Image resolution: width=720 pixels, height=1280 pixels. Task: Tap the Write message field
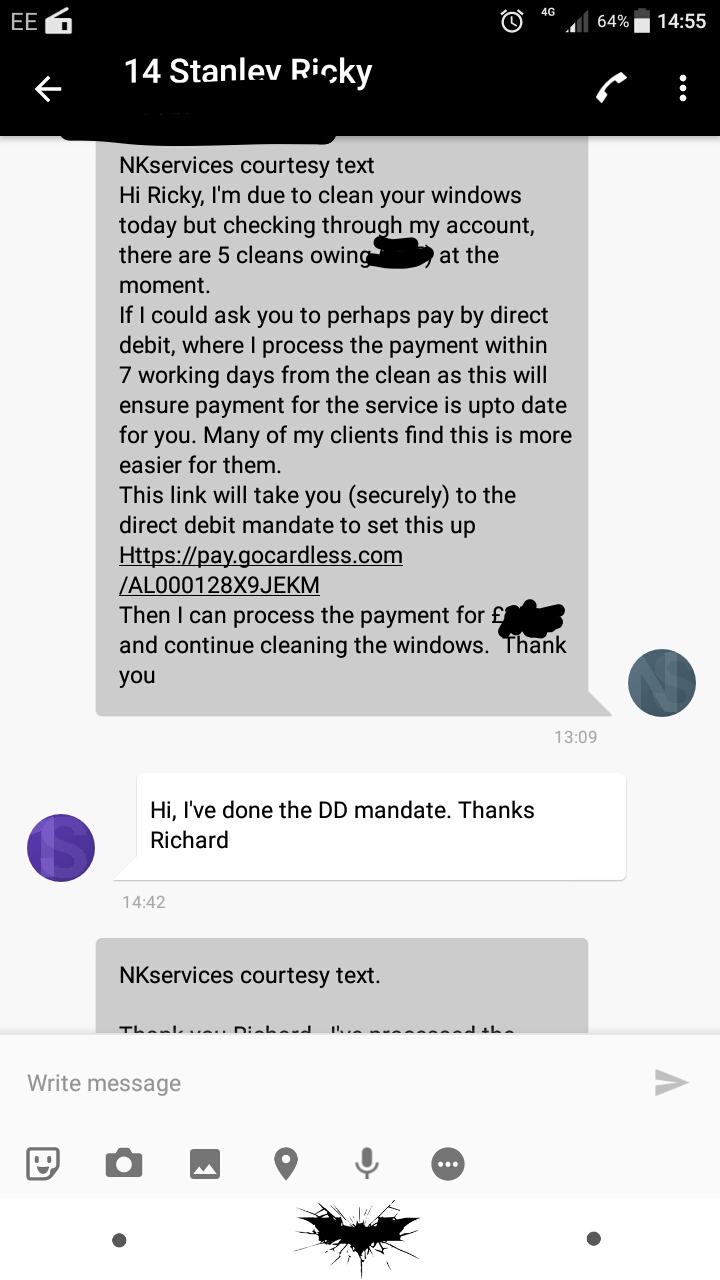pyautogui.click(x=320, y=1083)
